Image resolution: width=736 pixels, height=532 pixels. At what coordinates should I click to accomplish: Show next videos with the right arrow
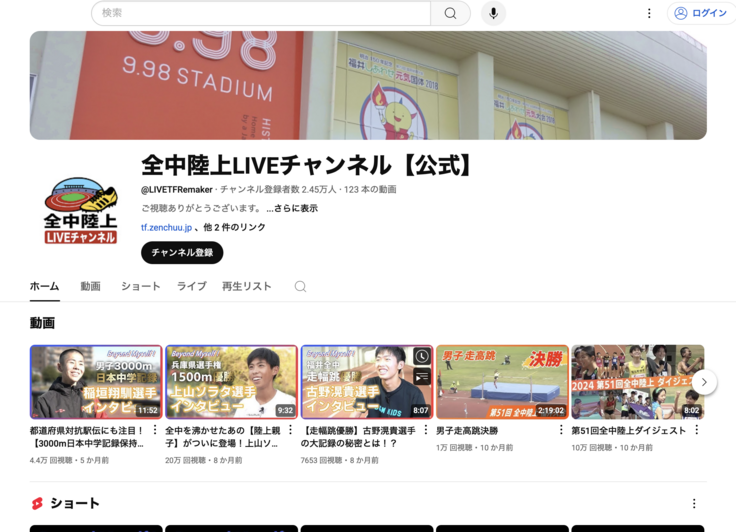coord(704,382)
